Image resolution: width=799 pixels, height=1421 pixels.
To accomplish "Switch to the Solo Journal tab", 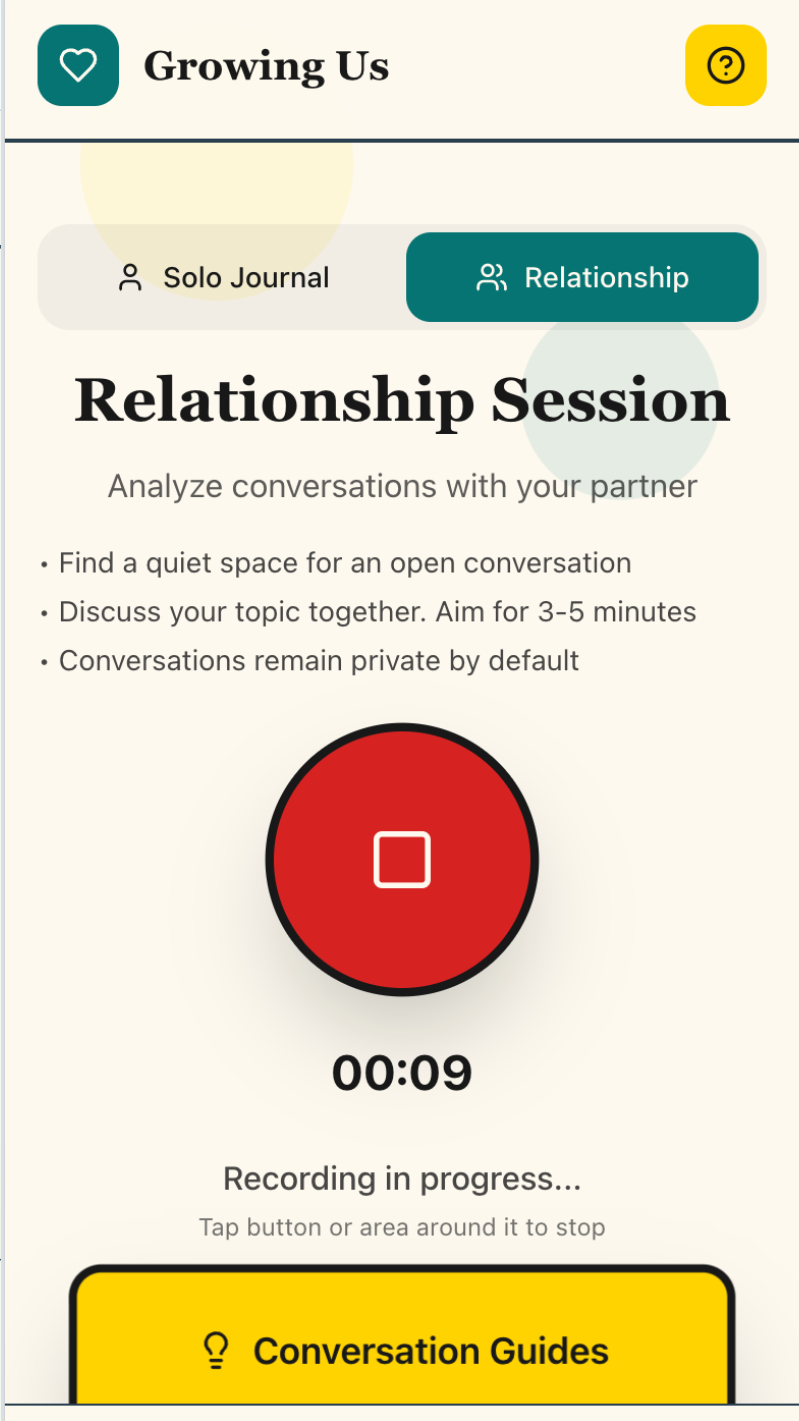I will click(223, 277).
